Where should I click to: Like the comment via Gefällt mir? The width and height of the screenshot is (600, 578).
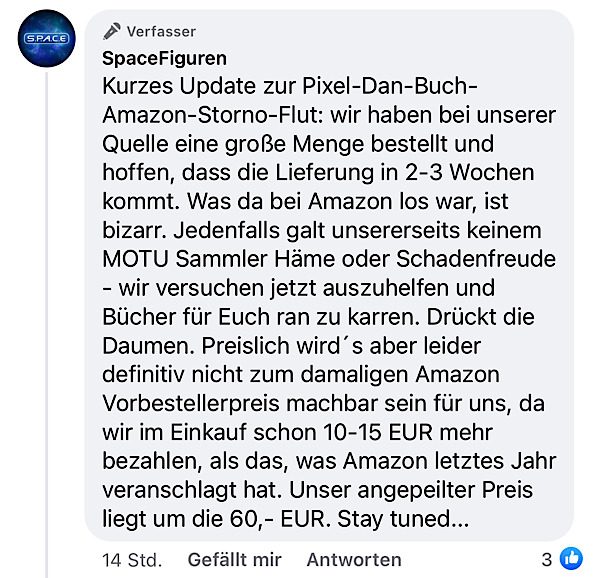(x=234, y=559)
